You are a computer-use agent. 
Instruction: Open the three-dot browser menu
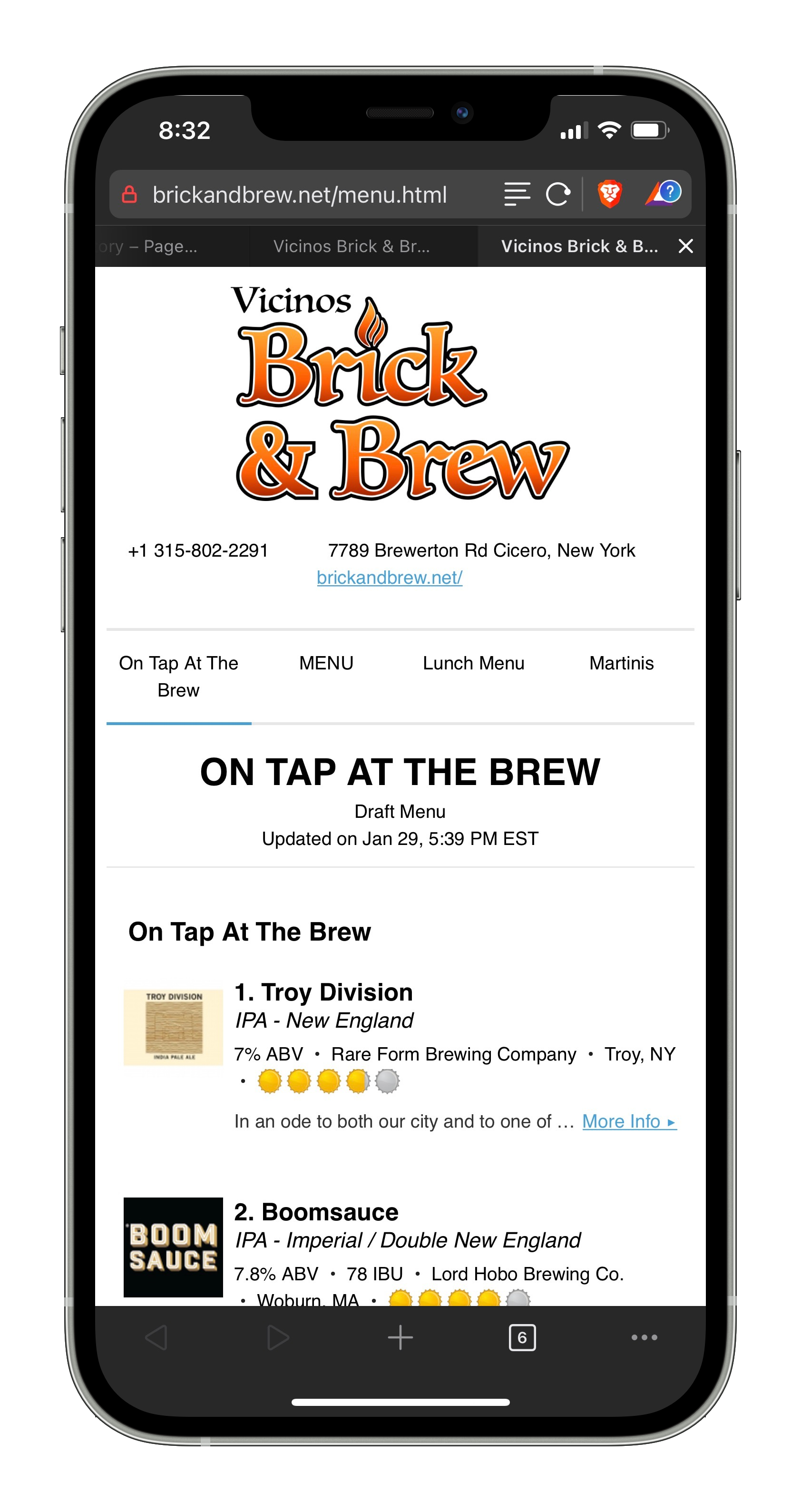click(644, 1338)
